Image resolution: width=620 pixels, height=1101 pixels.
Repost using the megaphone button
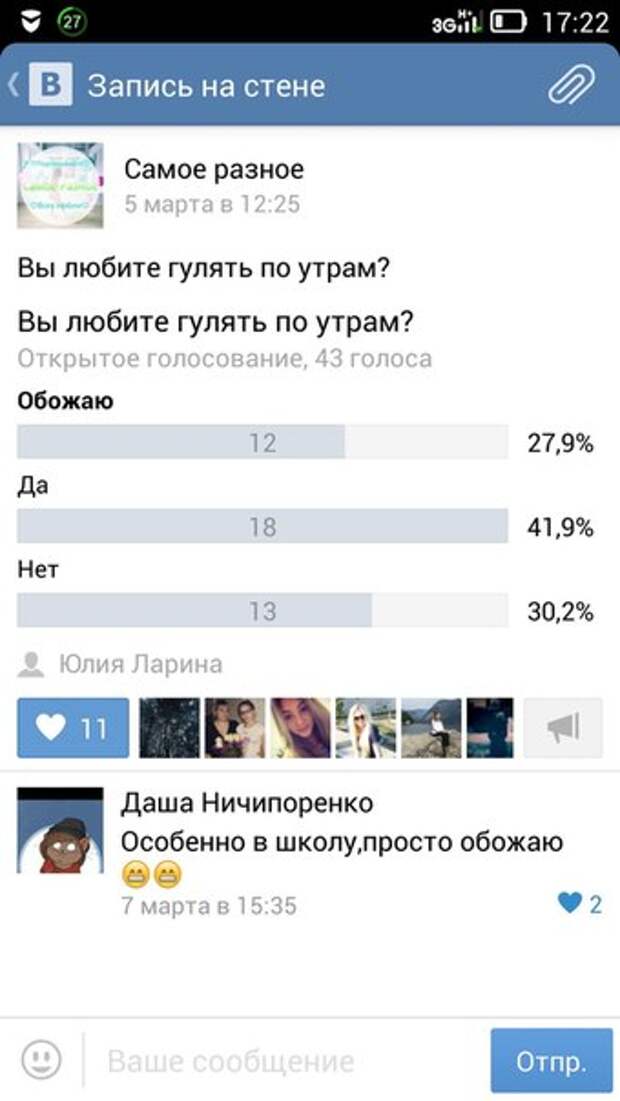click(564, 728)
